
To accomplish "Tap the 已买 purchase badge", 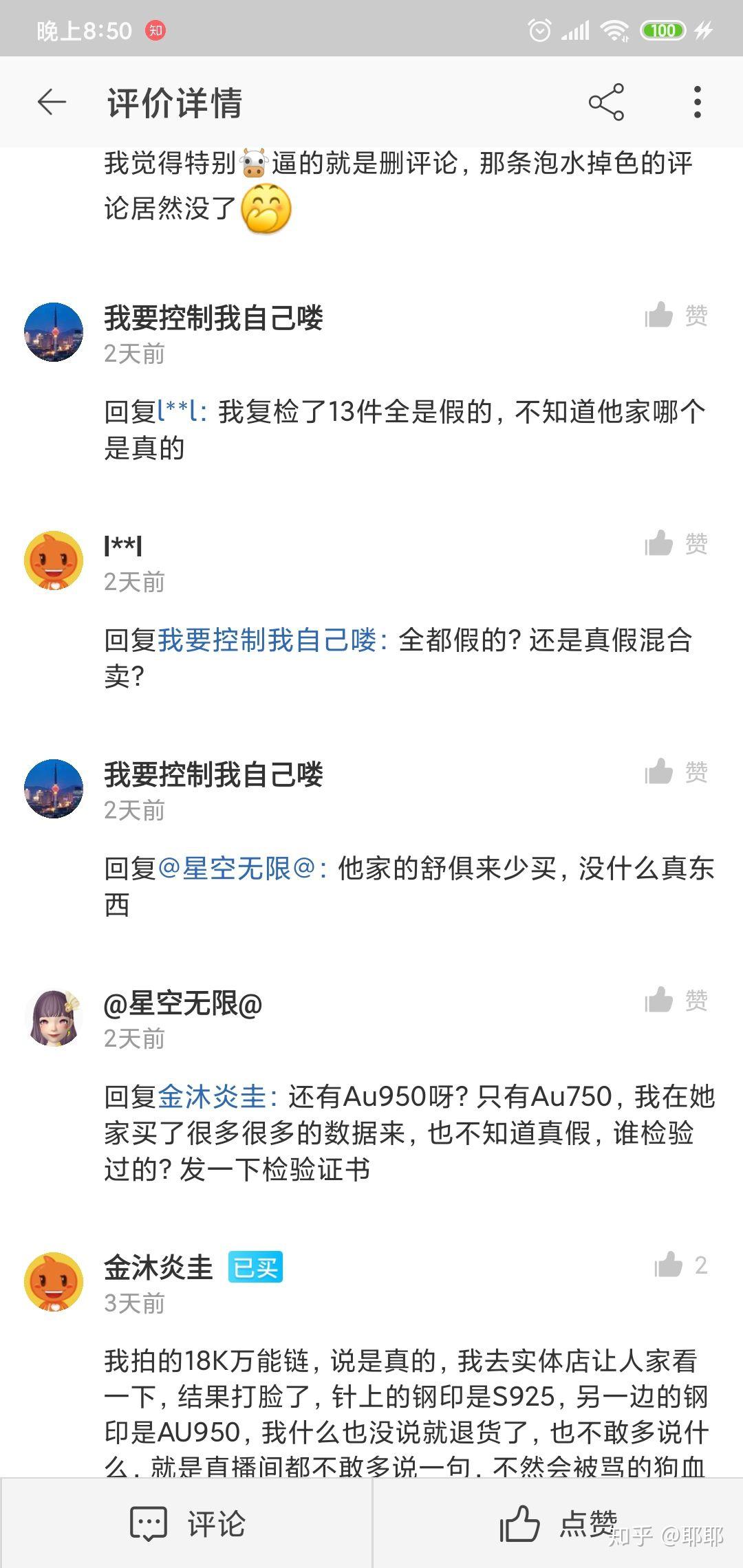I will click(254, 1267).
